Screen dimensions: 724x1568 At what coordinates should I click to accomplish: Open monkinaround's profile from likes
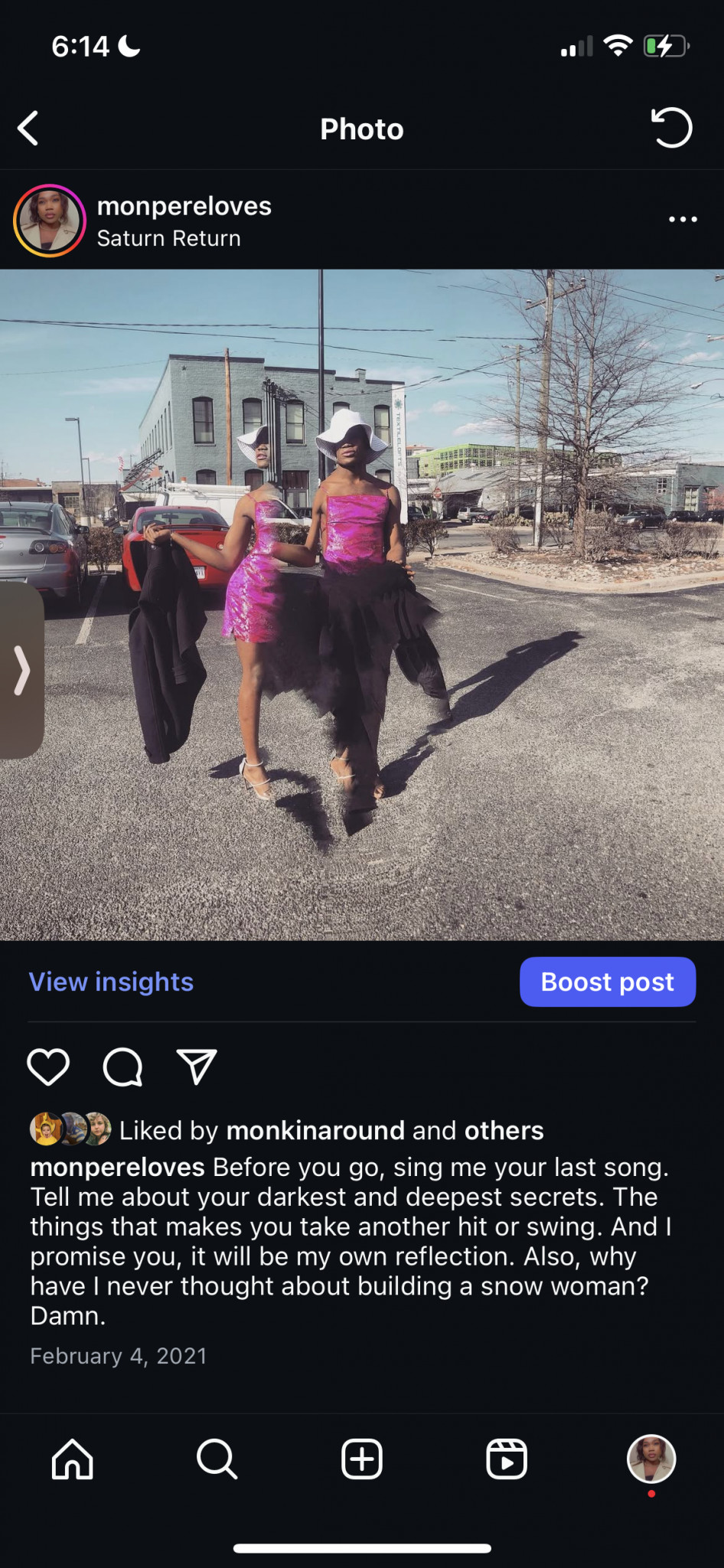[x=315, y=1130]
